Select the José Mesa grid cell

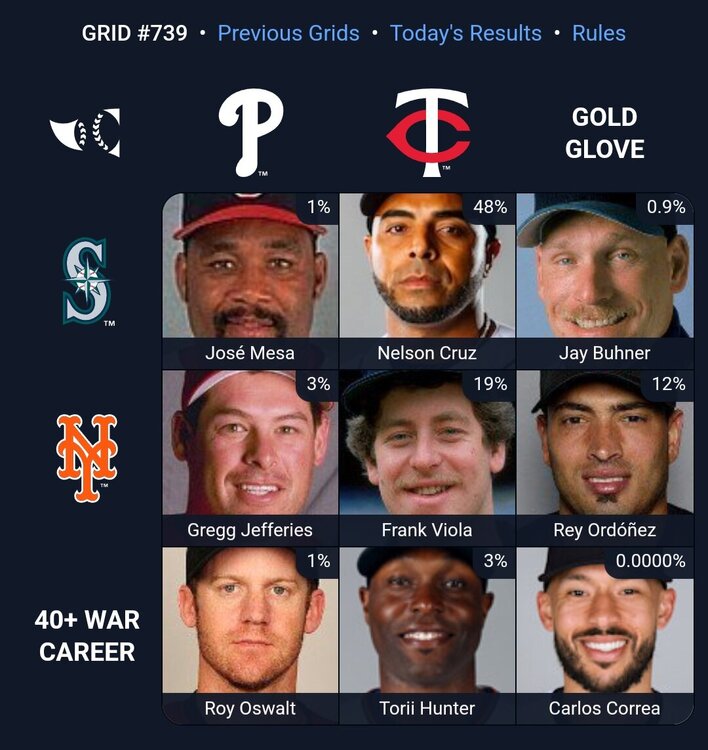pyautogui.click(x=250, y=281)
